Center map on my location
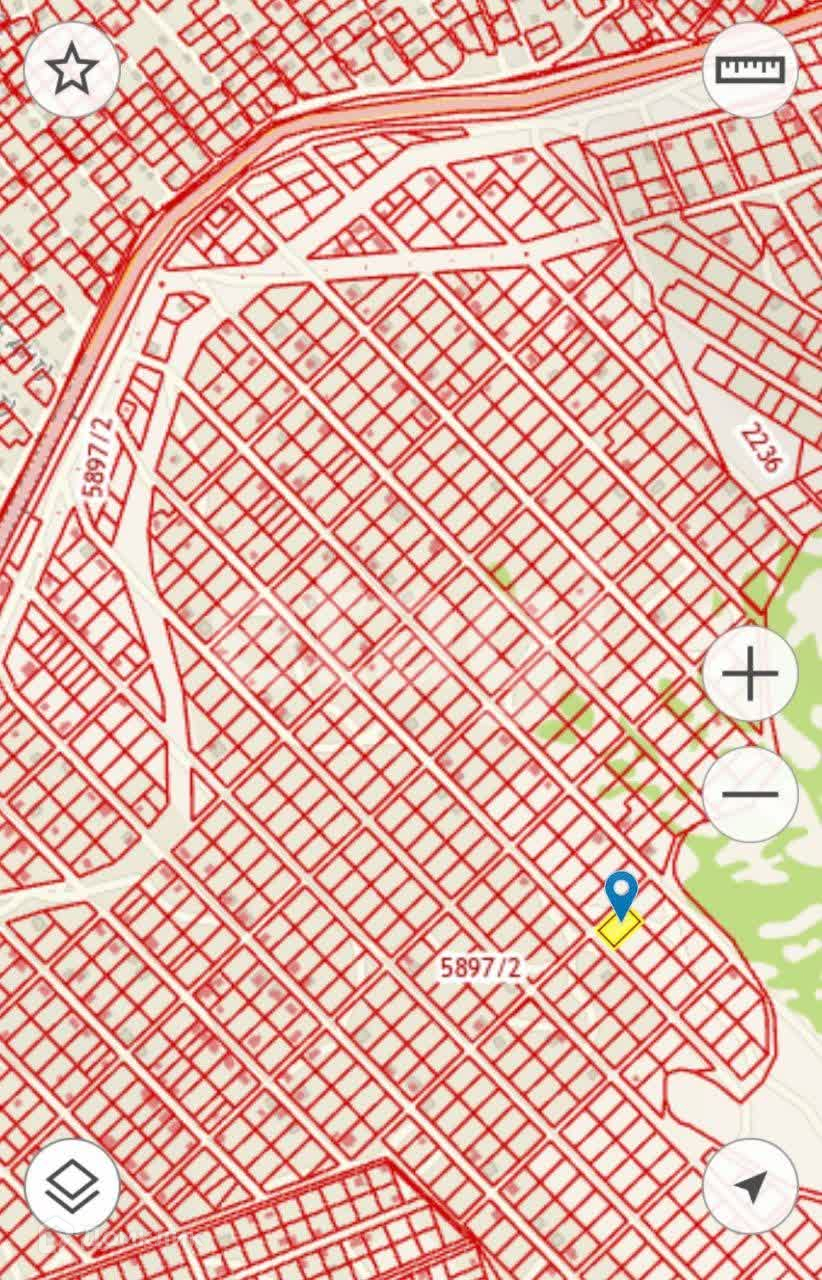Image resolution: width=822 pixels, height=1280 pixels. [750, 1186]
